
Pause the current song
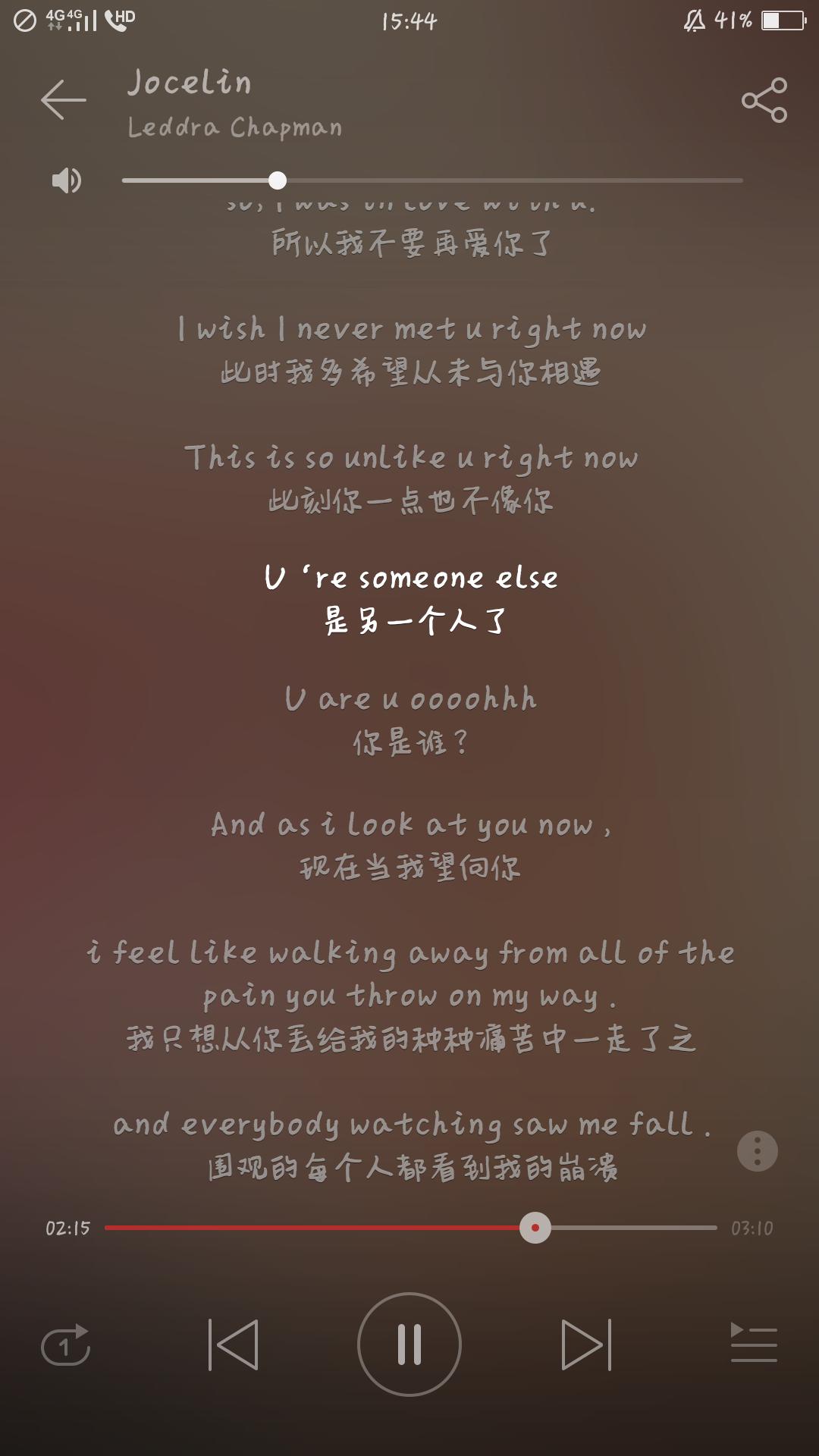(x=409, y=1345)
